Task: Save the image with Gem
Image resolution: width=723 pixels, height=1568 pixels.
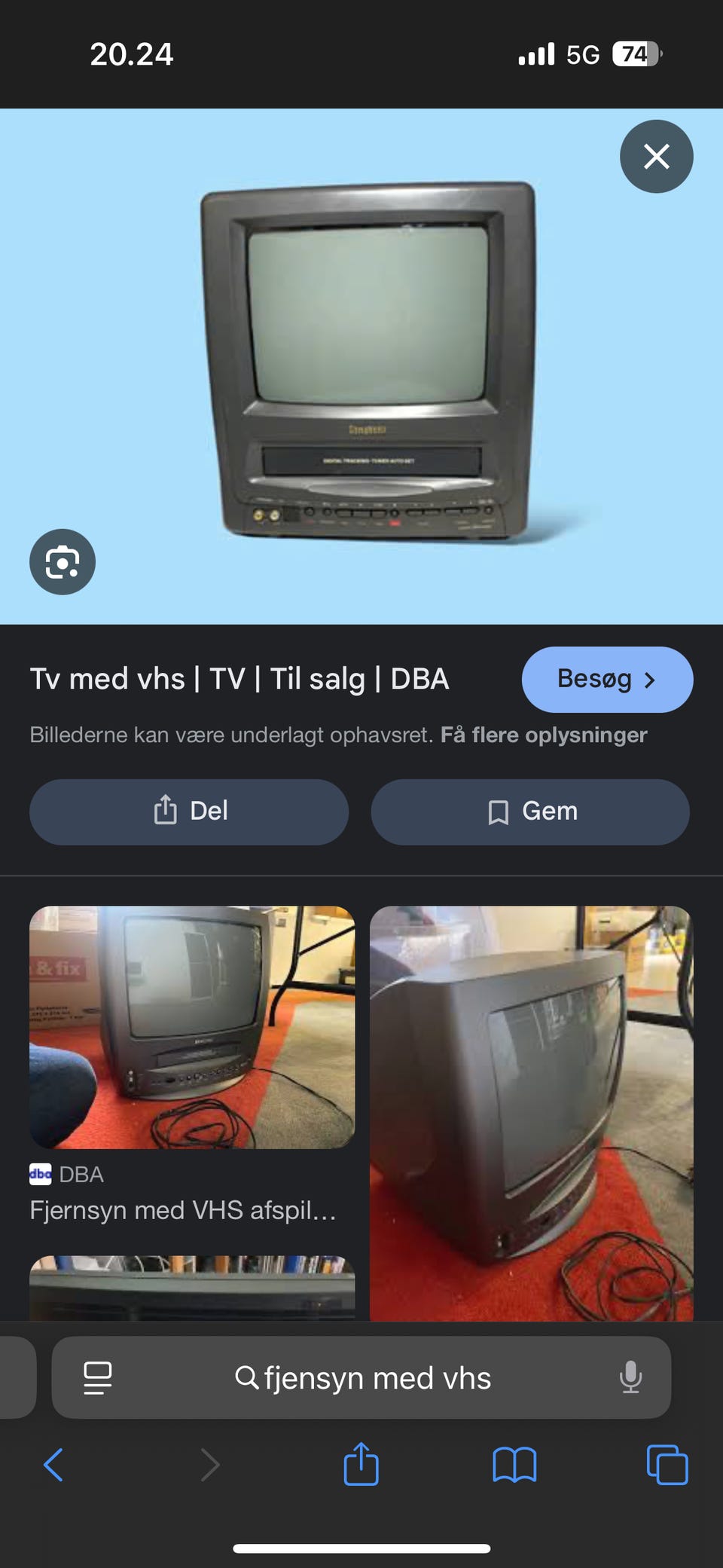Action: coord(530,812)
